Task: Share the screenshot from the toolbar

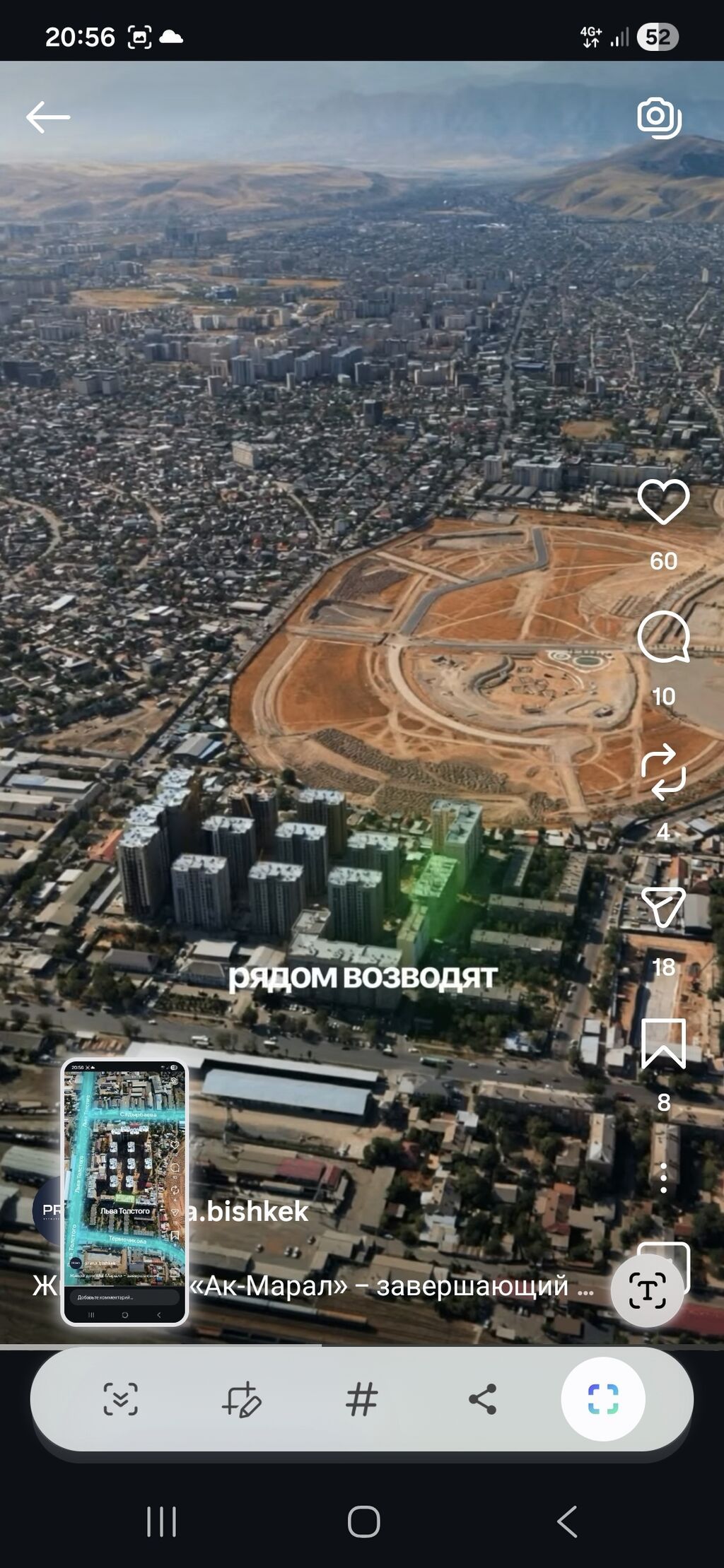Action: (x=483, y=1399)
